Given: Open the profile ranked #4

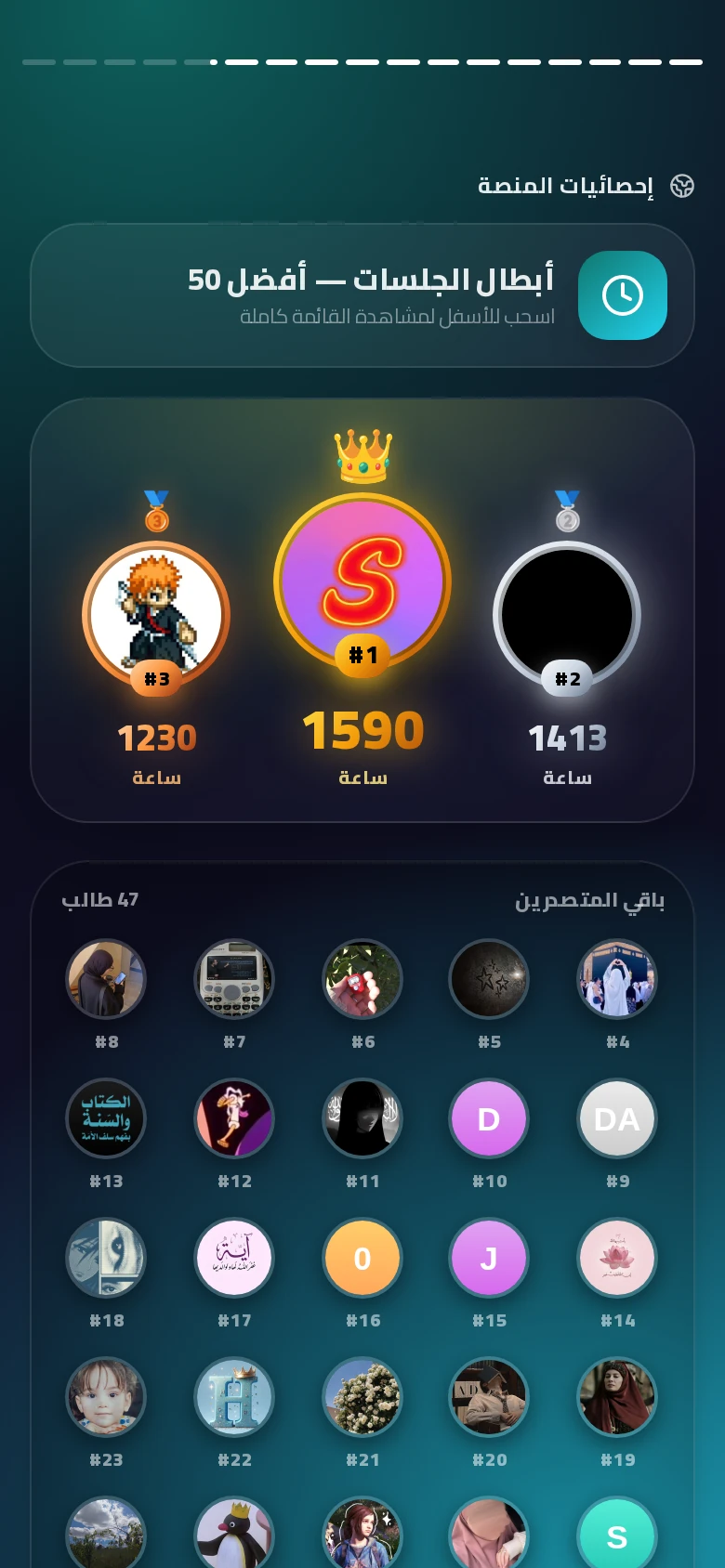Looking at the screenshot, I should (x=617, y=979).
